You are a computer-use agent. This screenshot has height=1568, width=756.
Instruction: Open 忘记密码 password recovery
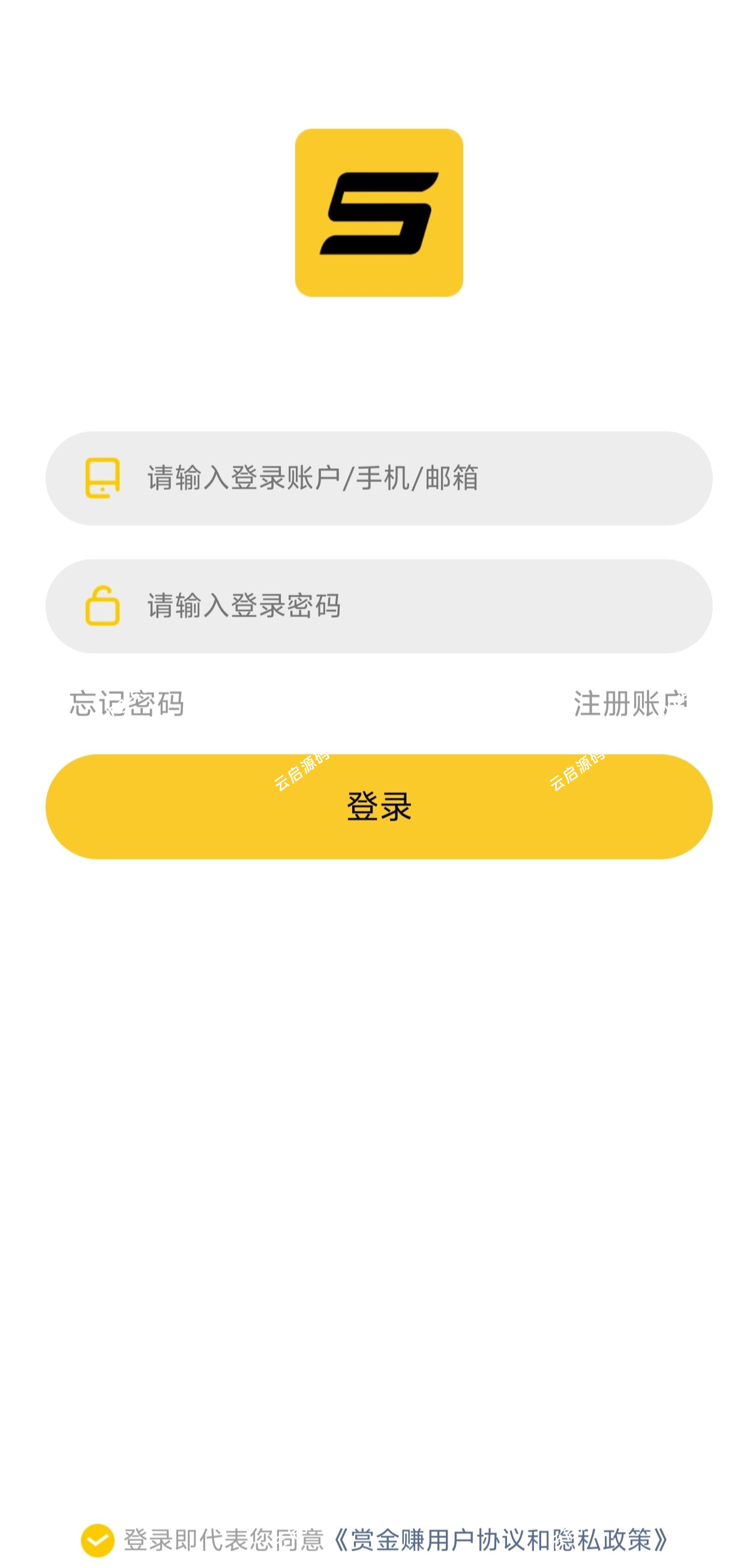(127, 705)
